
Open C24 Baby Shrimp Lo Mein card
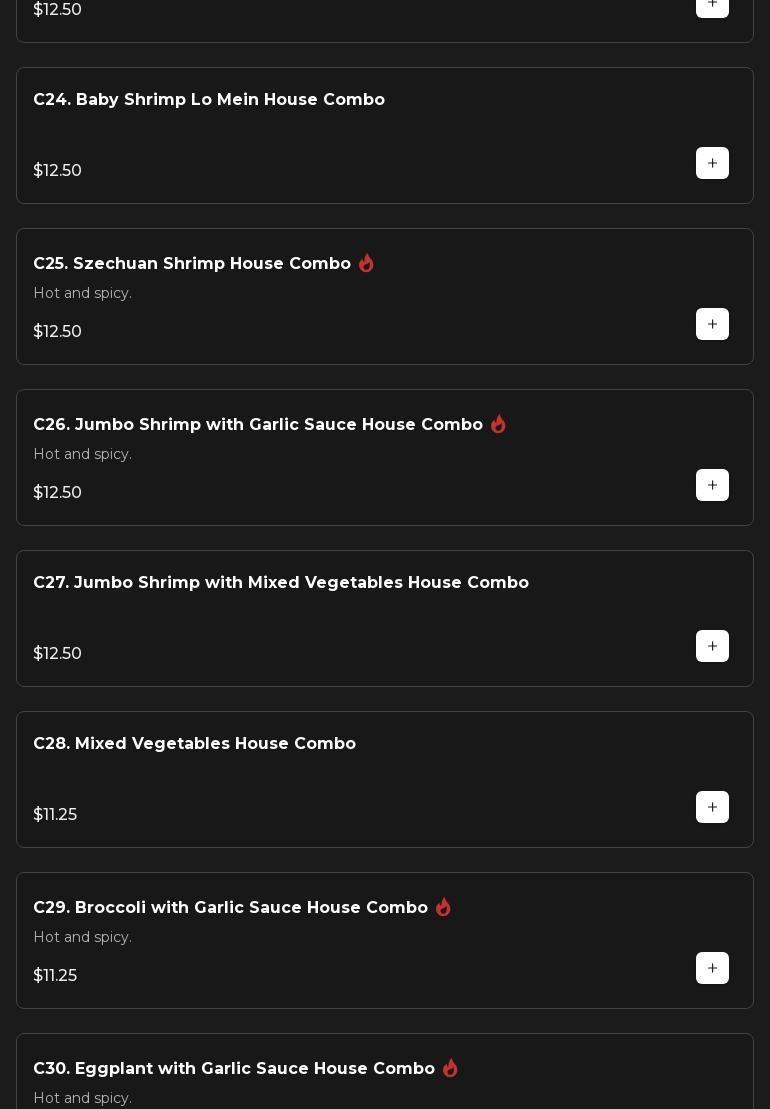tap(209, 100)
